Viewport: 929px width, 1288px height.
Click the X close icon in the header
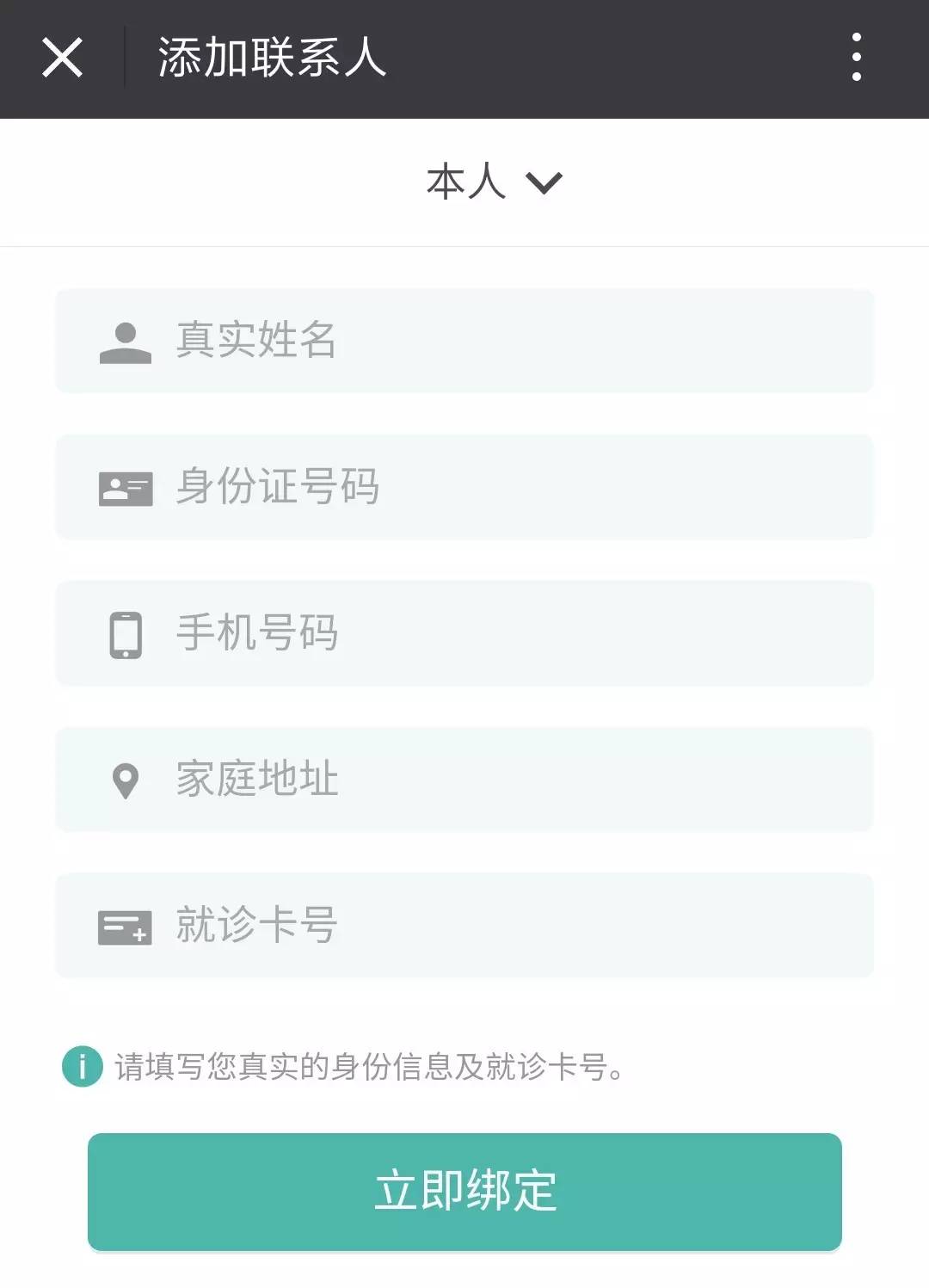pos(63,58)
